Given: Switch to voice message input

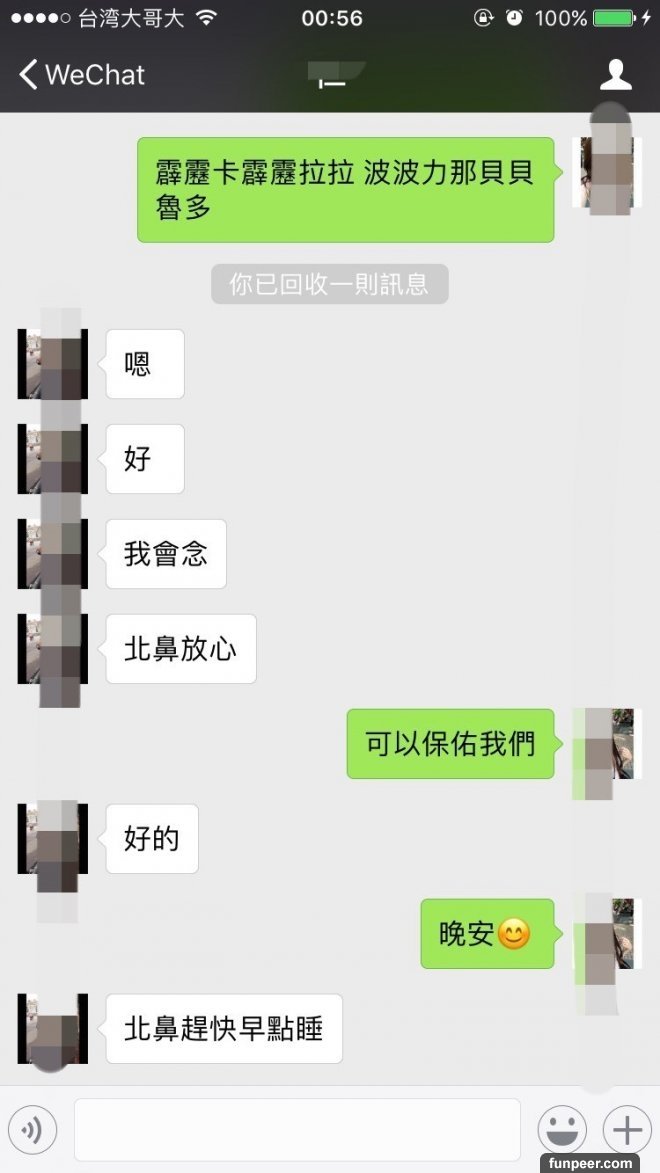Looking at the screenshot, I should (32, 1130).
